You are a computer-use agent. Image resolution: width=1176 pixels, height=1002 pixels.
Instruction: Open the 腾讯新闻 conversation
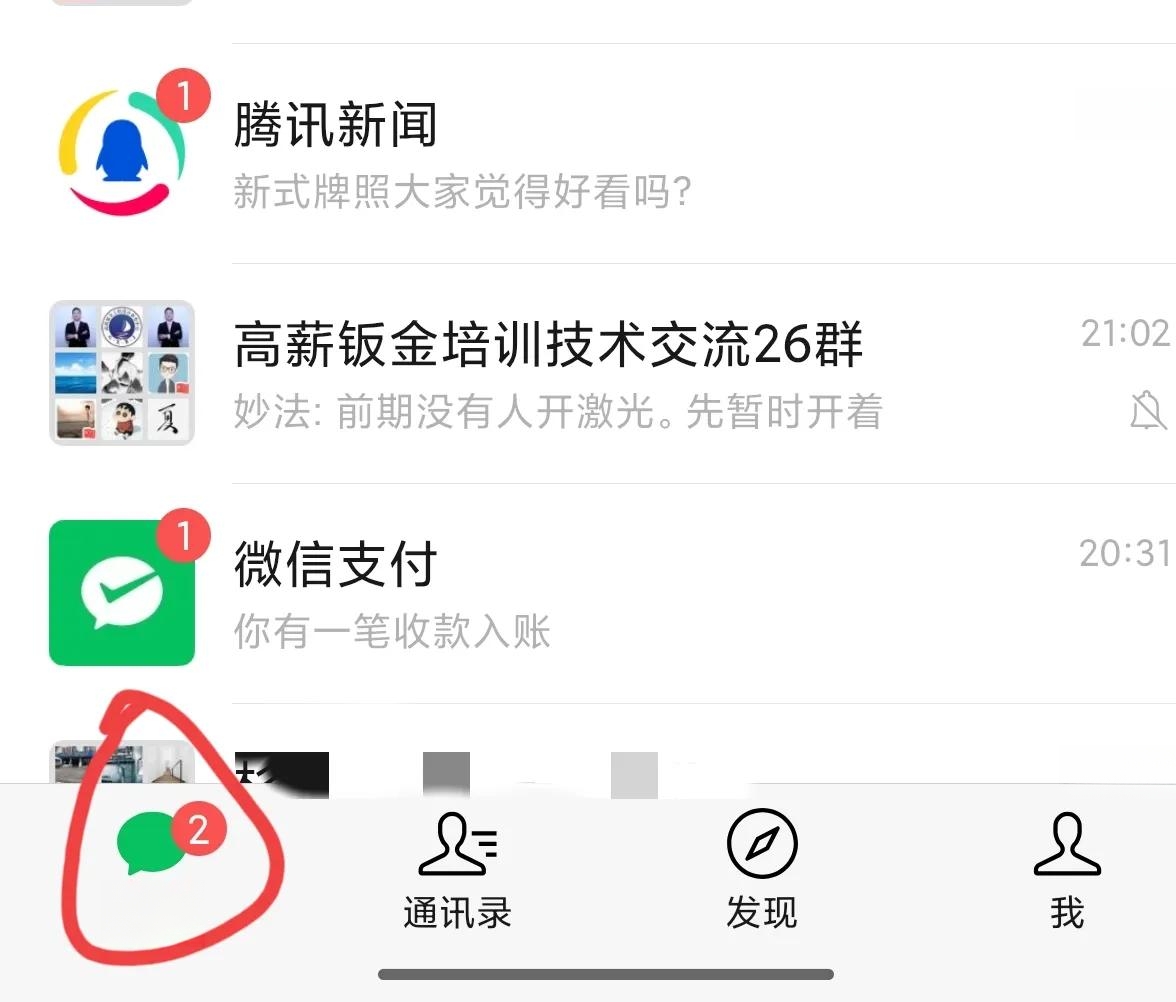pos(600,153)
